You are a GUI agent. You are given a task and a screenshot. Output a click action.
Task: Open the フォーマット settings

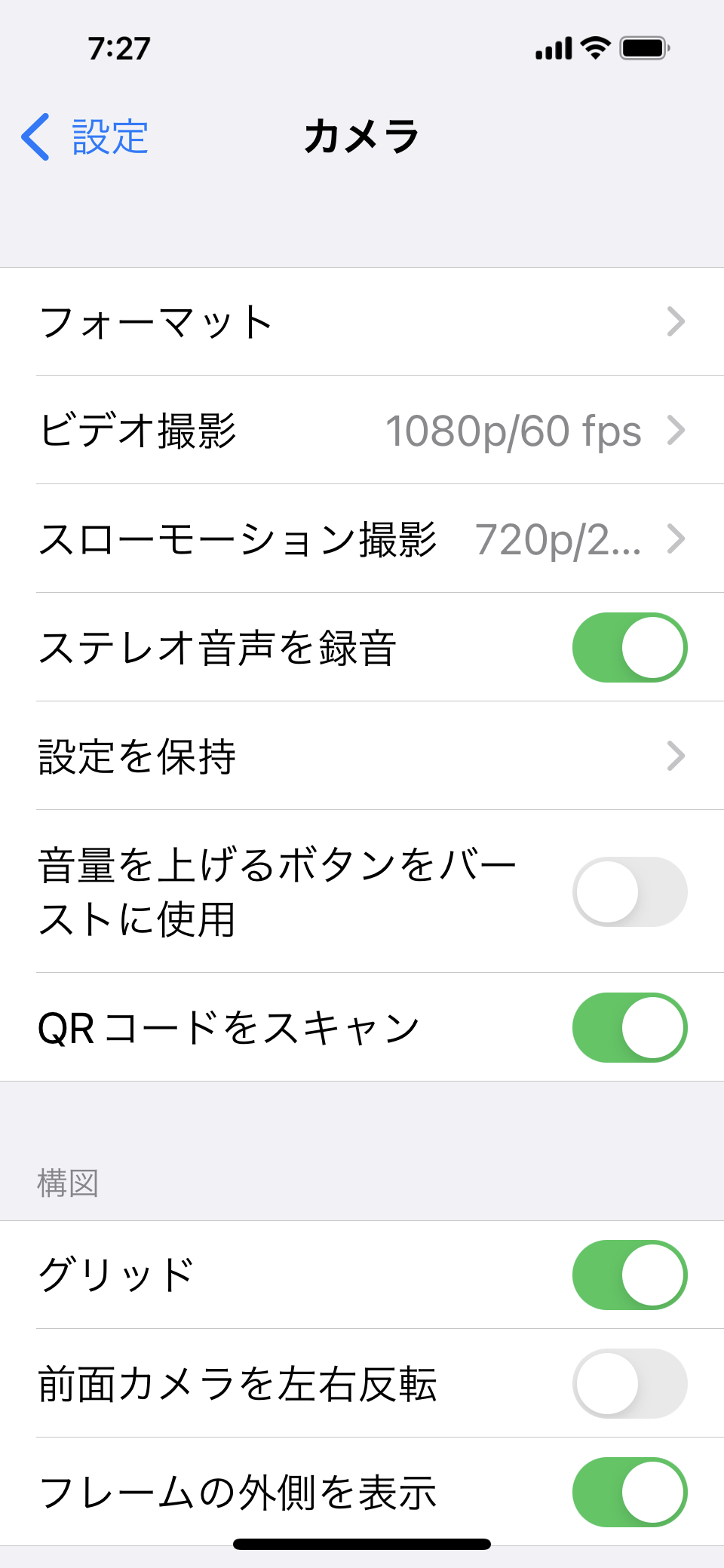tap(362, 321)
